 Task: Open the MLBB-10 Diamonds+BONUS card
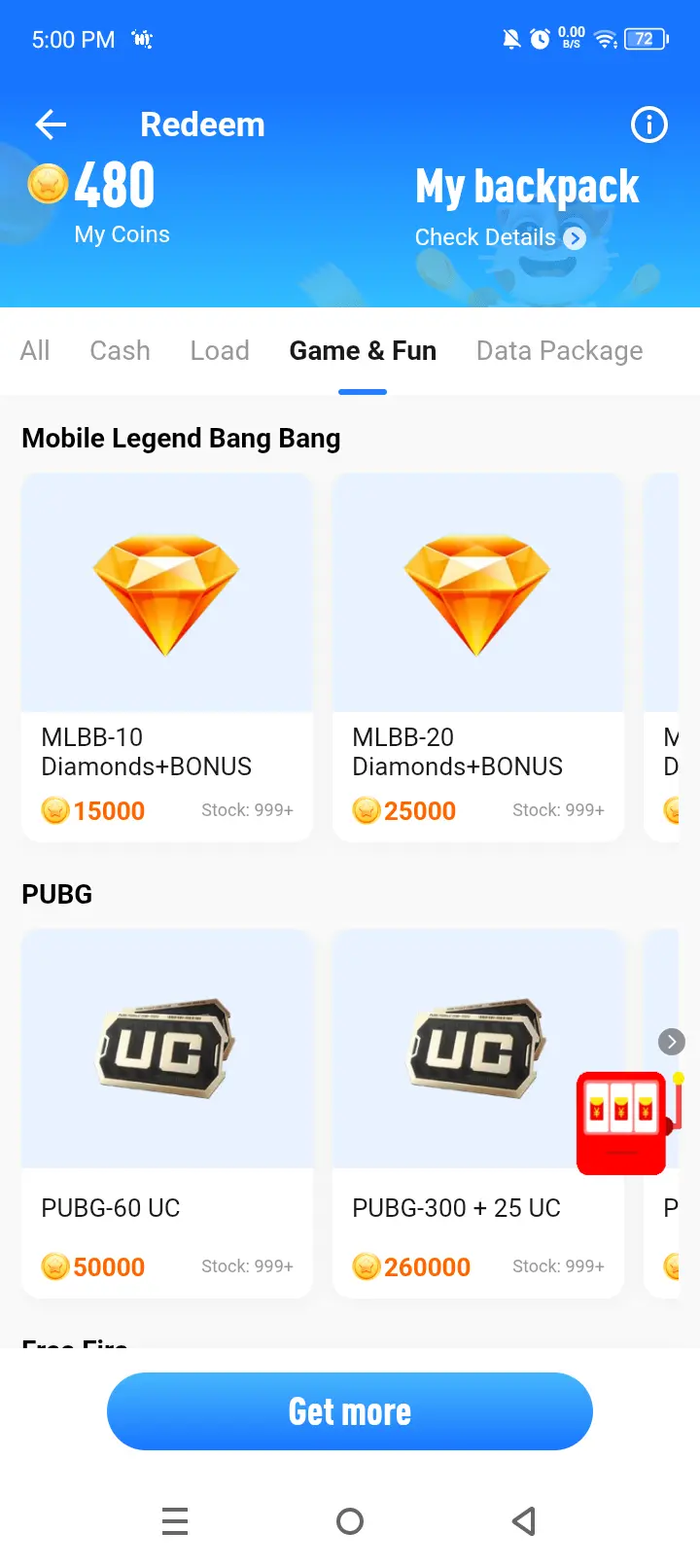click(x=167, y=658)
